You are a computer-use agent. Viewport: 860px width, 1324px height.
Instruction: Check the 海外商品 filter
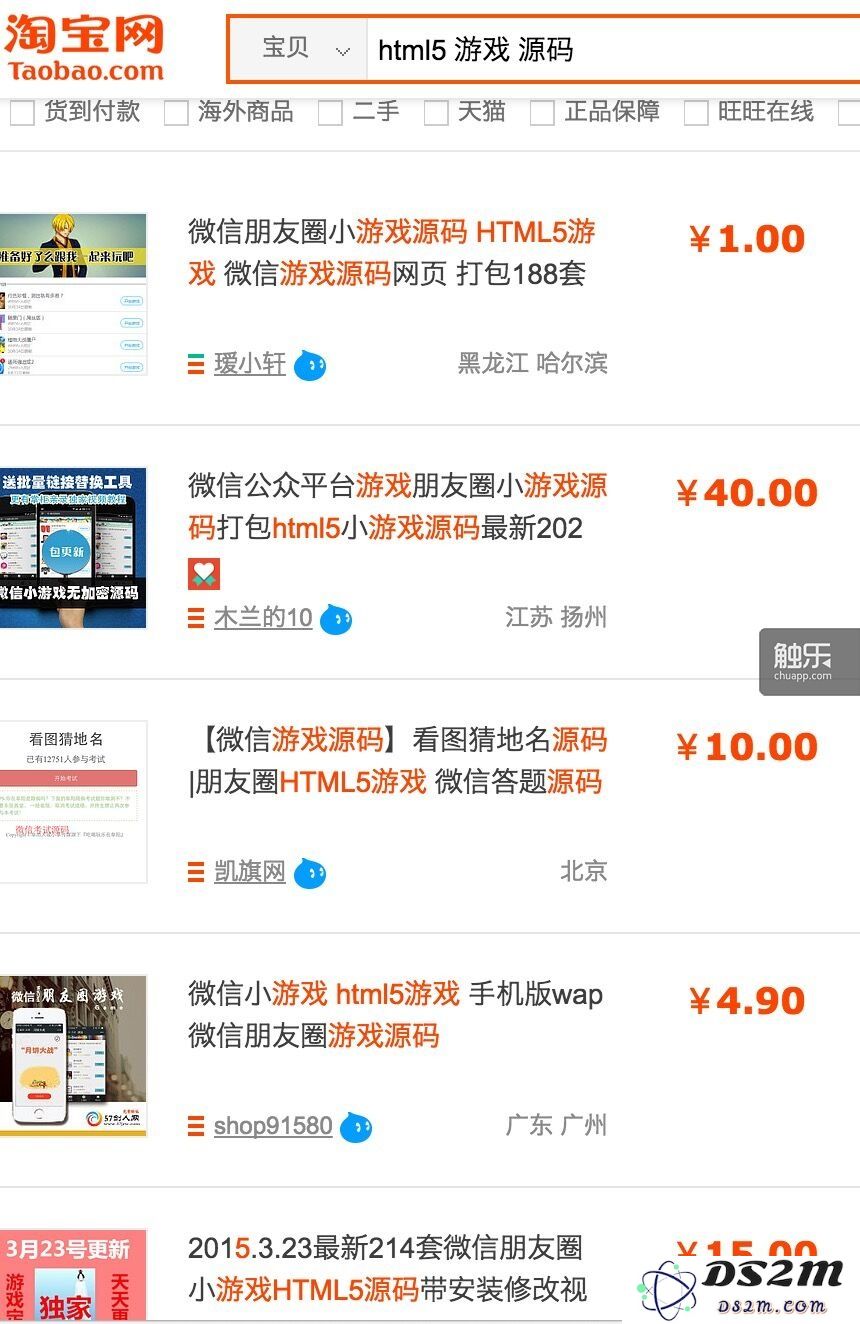(176, 113)
